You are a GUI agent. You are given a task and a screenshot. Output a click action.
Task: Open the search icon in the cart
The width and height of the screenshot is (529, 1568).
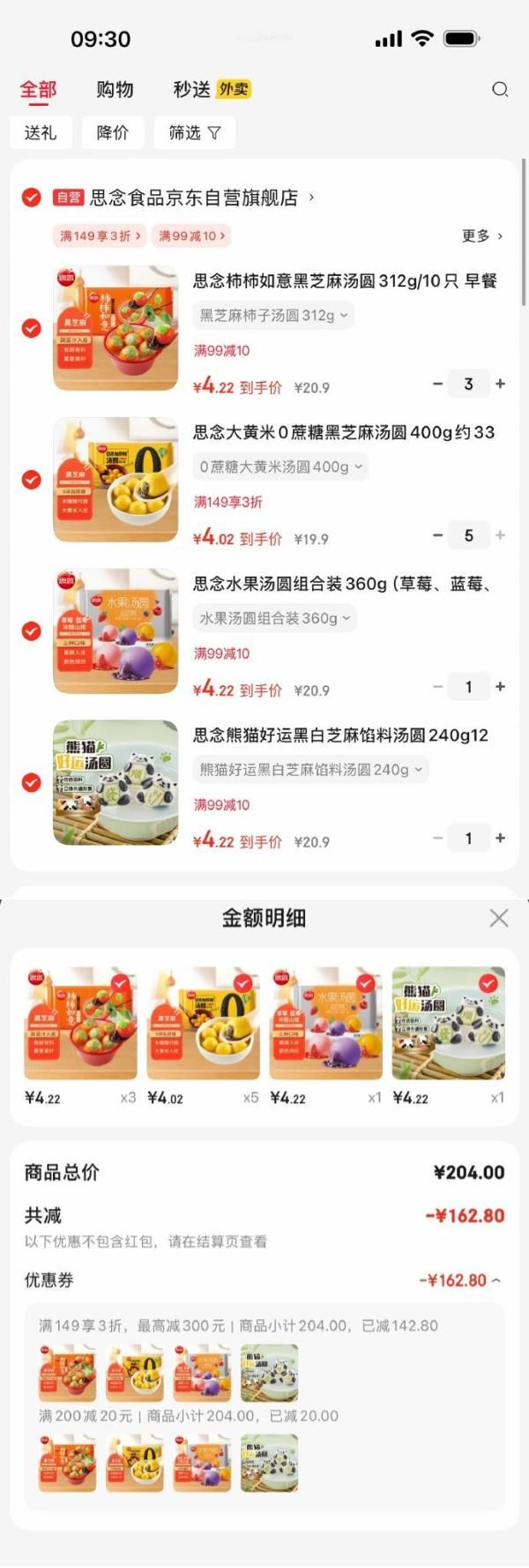pyautogui.click(x=500, y=89)
